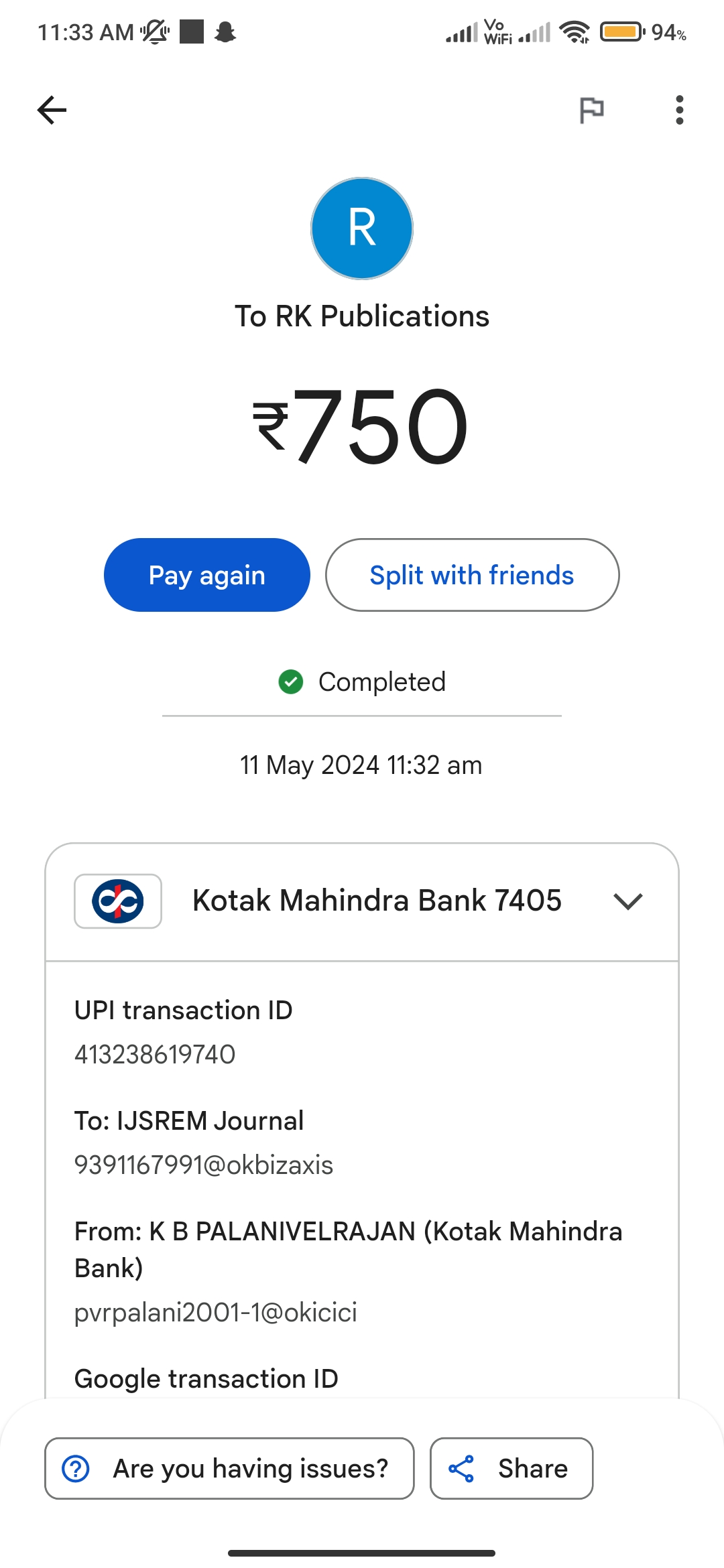This screenshot has height=1568, width=724.
Task: Share this payment receipt
Action: tap(511, 1468)
